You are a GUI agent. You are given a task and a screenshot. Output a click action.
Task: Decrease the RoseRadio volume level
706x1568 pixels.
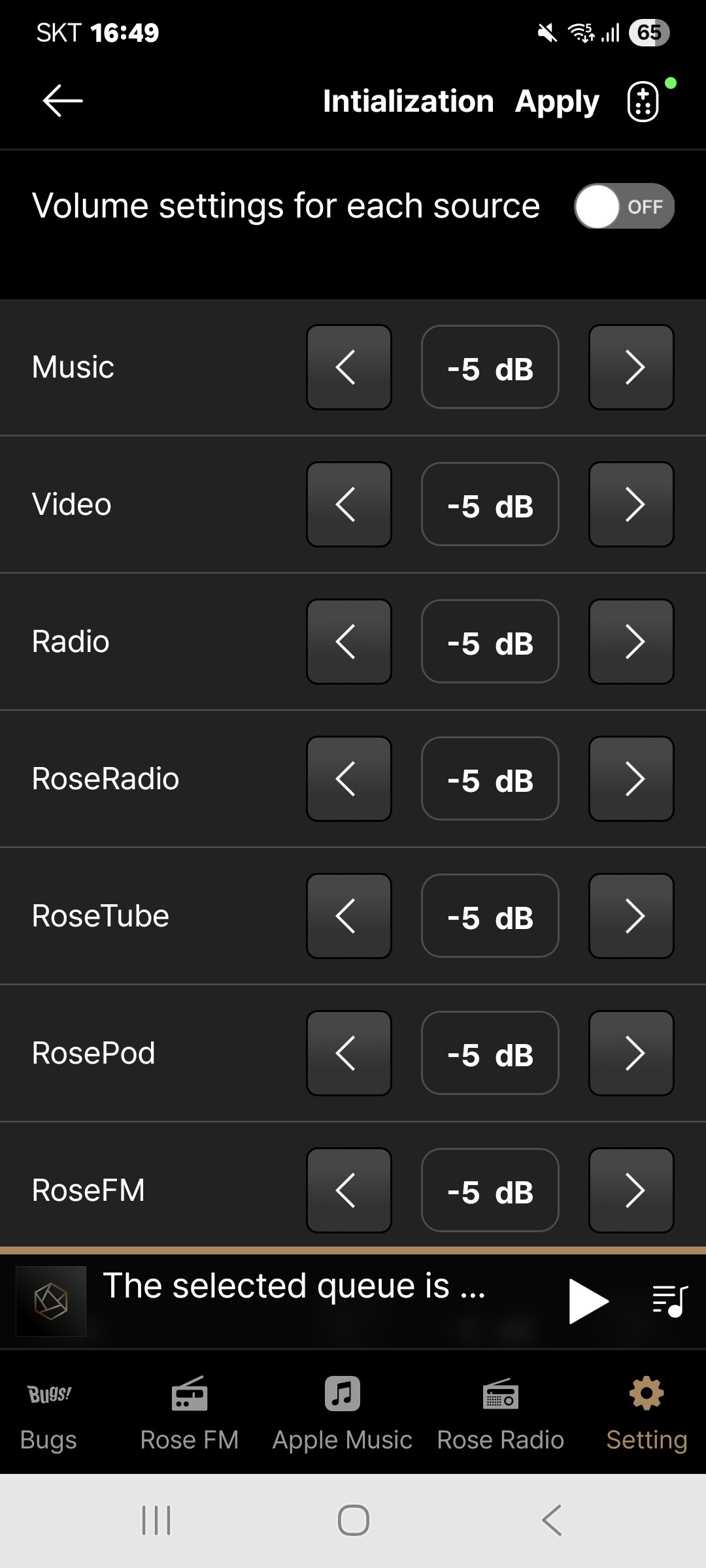click(x=349, y=779)
